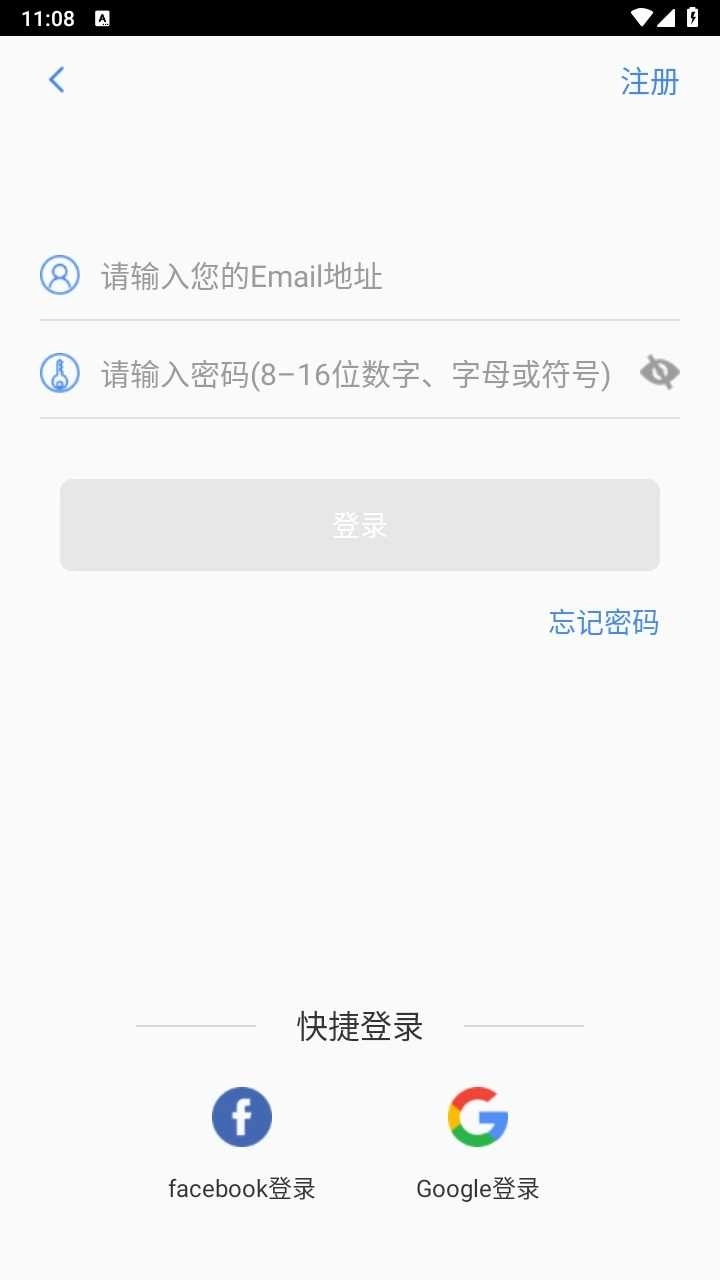Click the Wi-Fi icon in status bar
Image resolution: width=720 pixels, height=1280 pixels.
[641, 17]
